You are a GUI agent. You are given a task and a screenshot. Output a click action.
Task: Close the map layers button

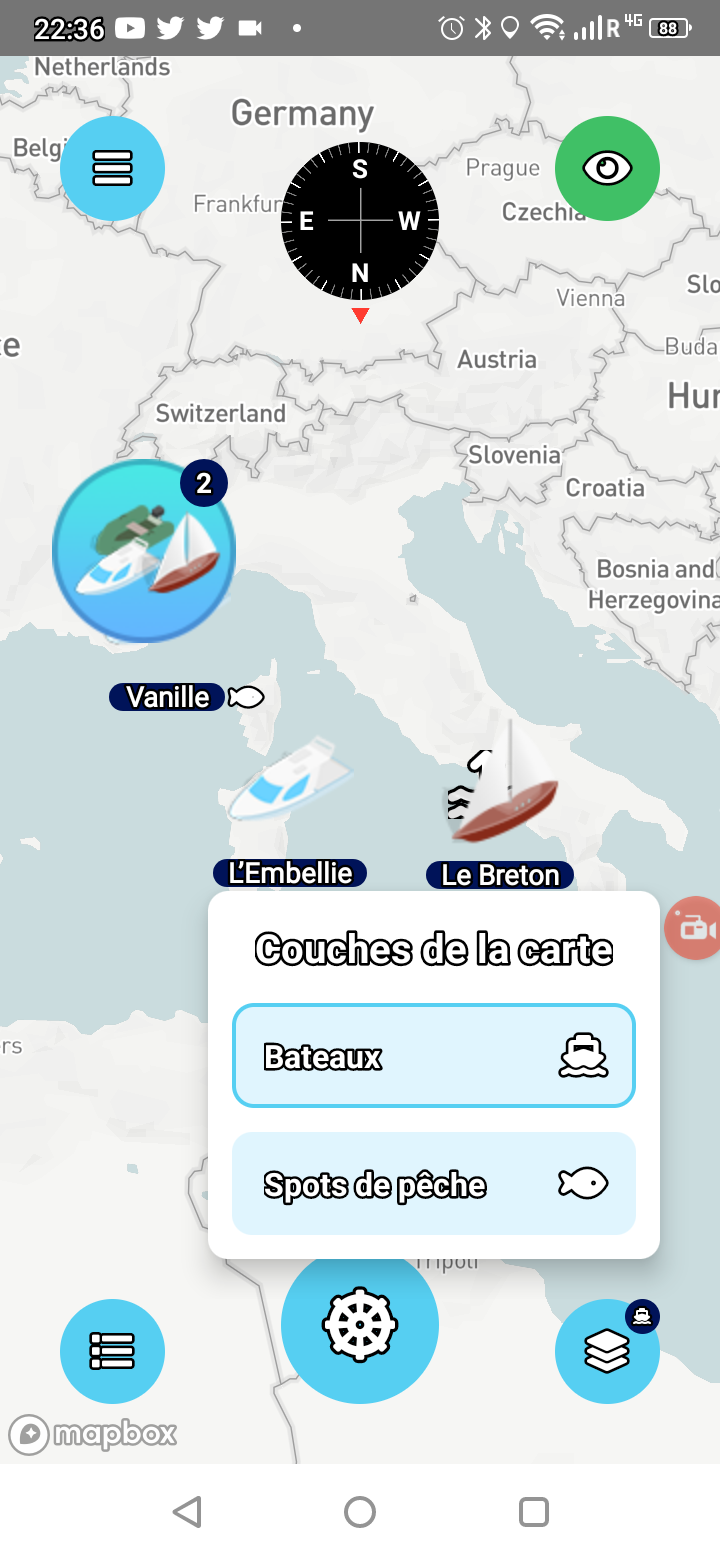tap(607, 1351)
